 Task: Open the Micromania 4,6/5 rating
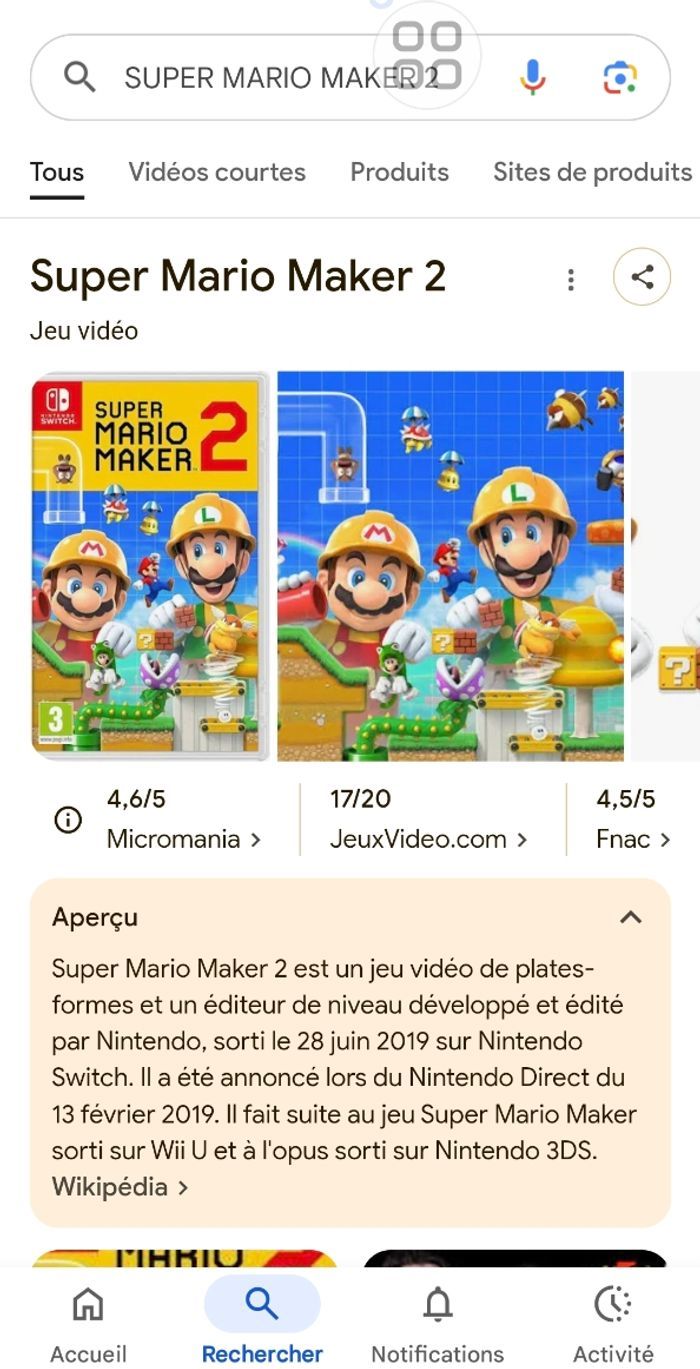(x=183, y=820)
